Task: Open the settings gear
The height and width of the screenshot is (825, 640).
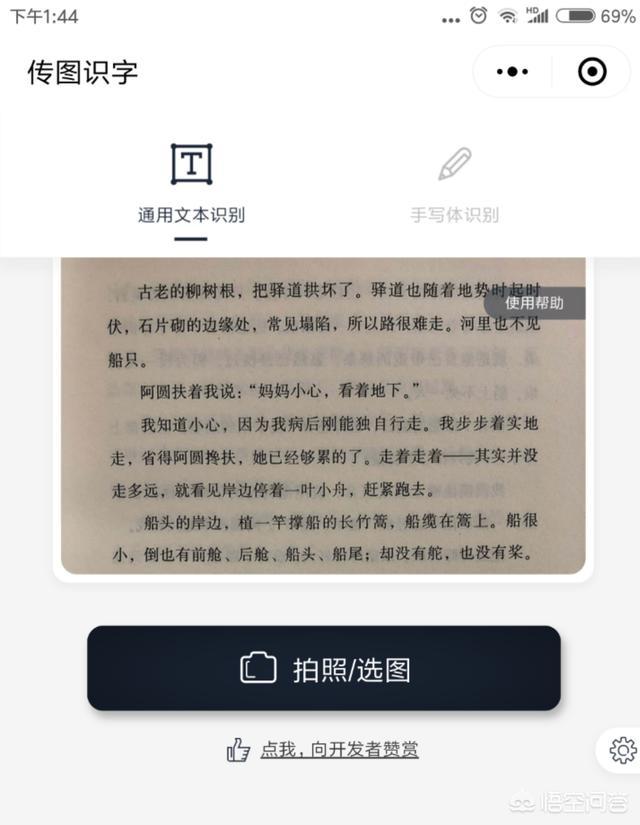Action: coord(622,750)
